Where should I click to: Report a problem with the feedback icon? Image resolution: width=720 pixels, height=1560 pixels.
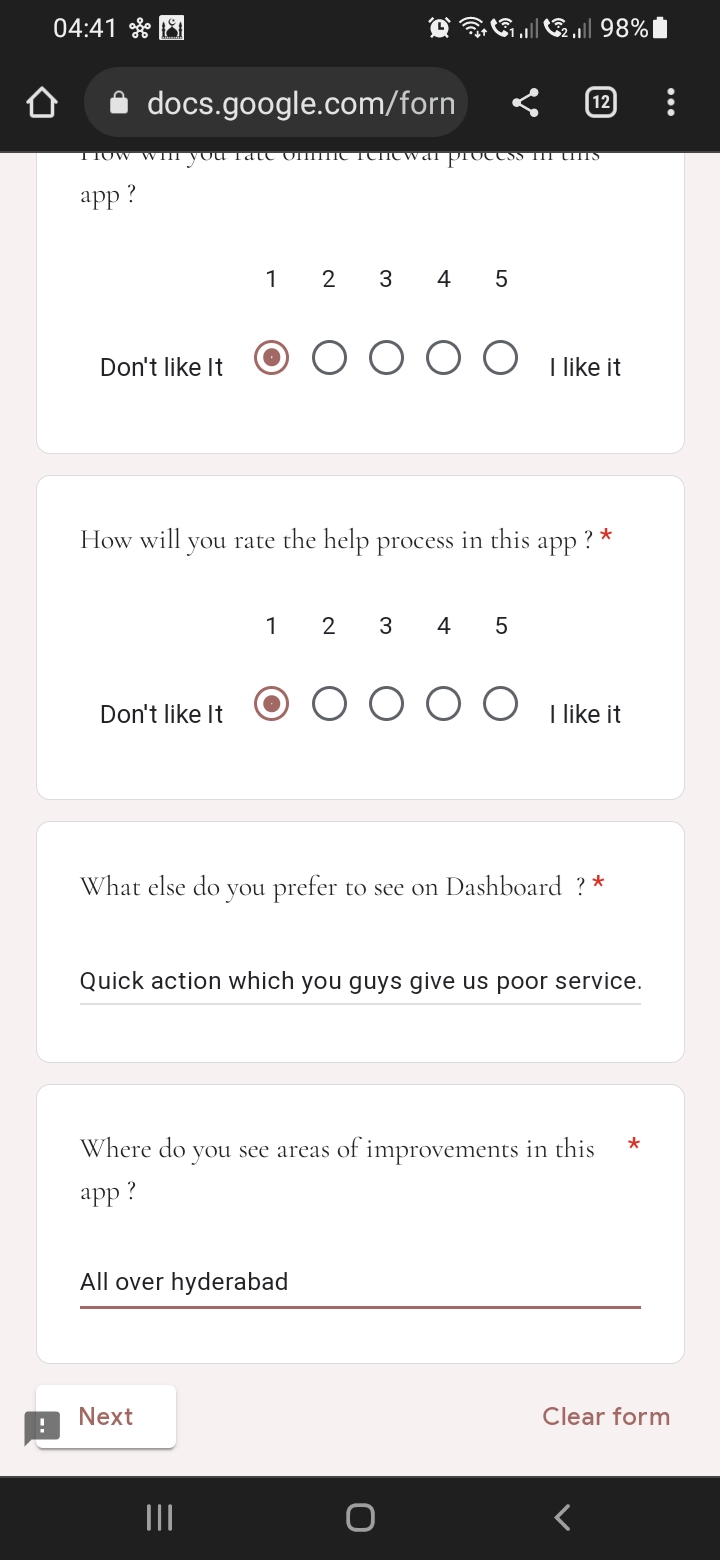[42, 1428]
